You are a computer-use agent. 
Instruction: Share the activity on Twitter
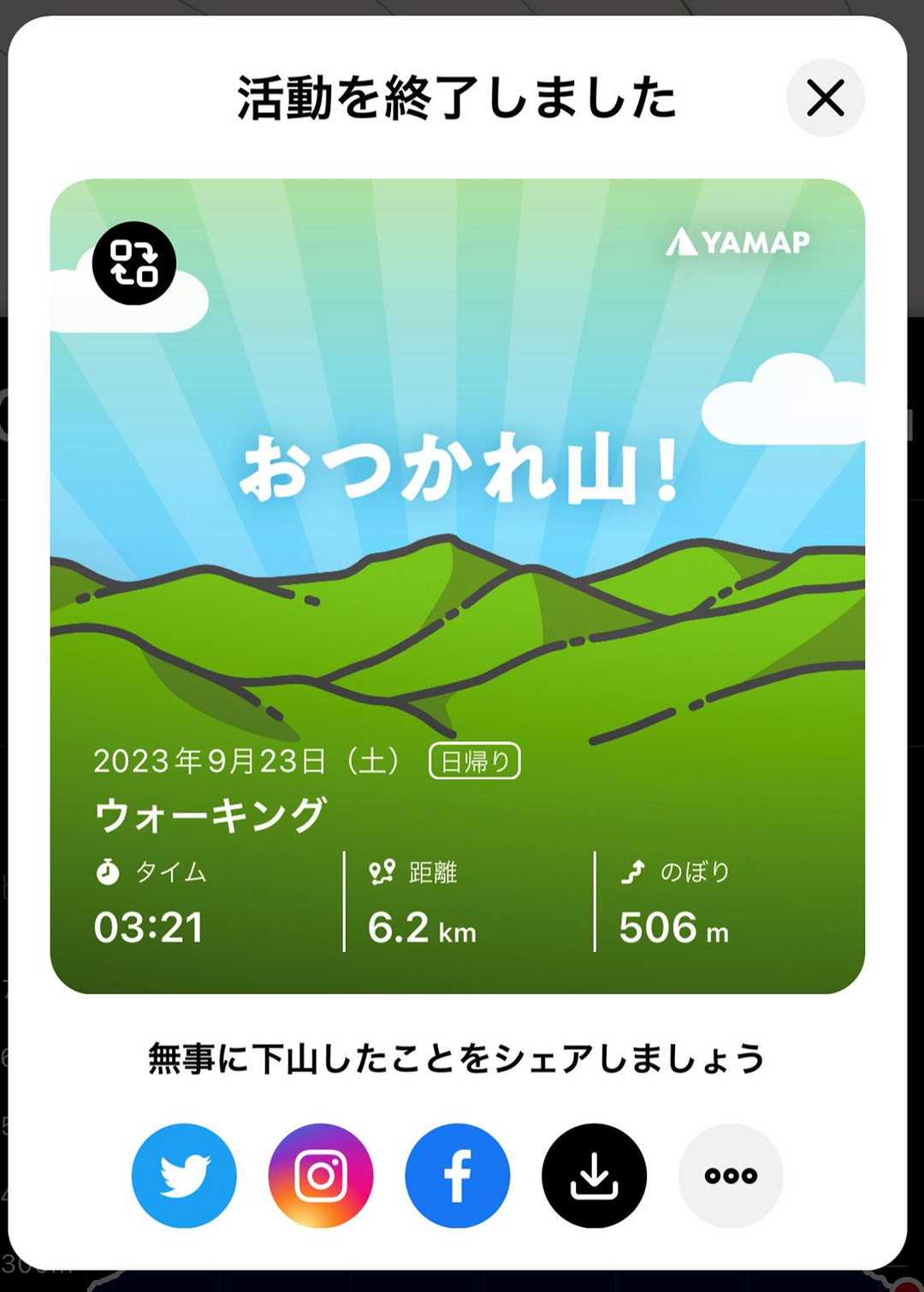pyautogui.click(x=184, y=1176)
